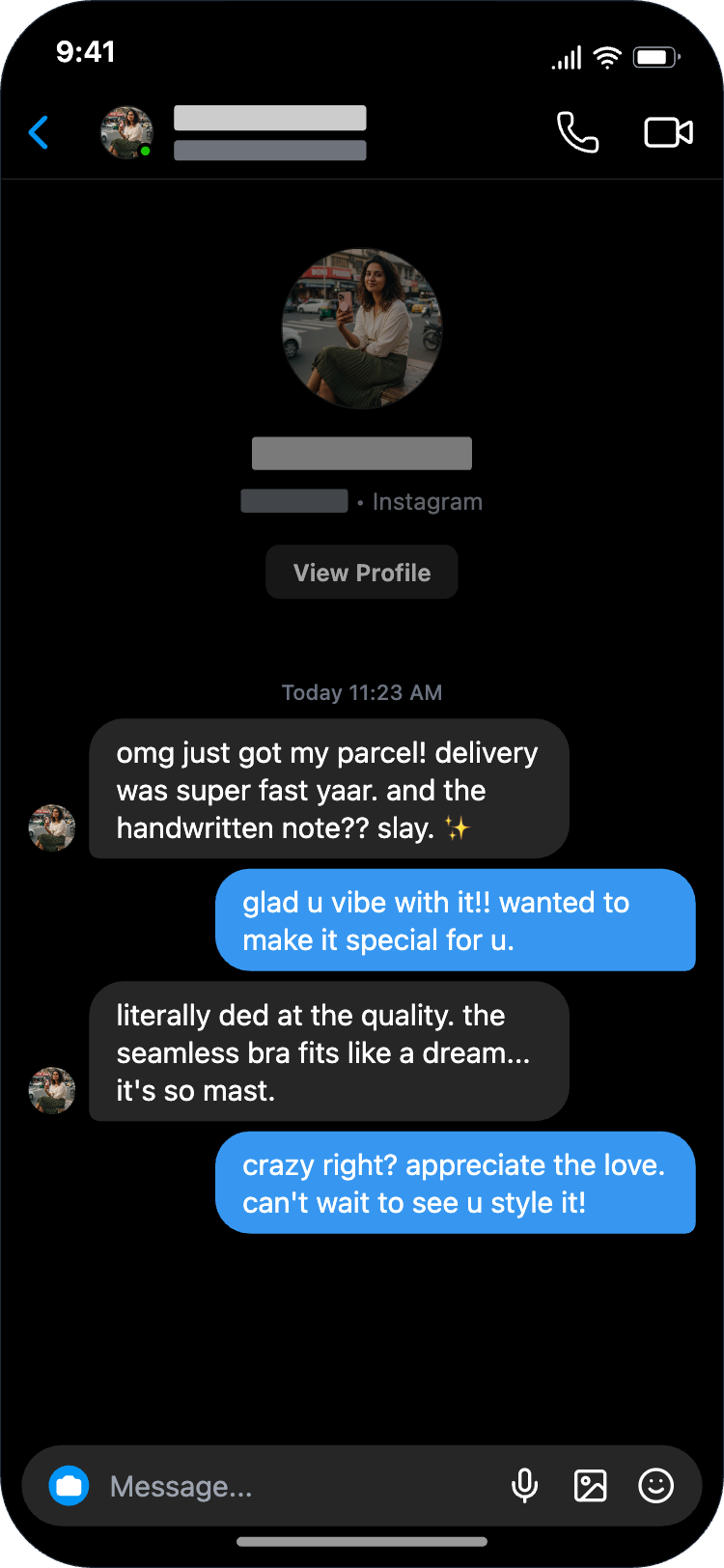Open the sticker and emoji picker

pos(655,1486)
